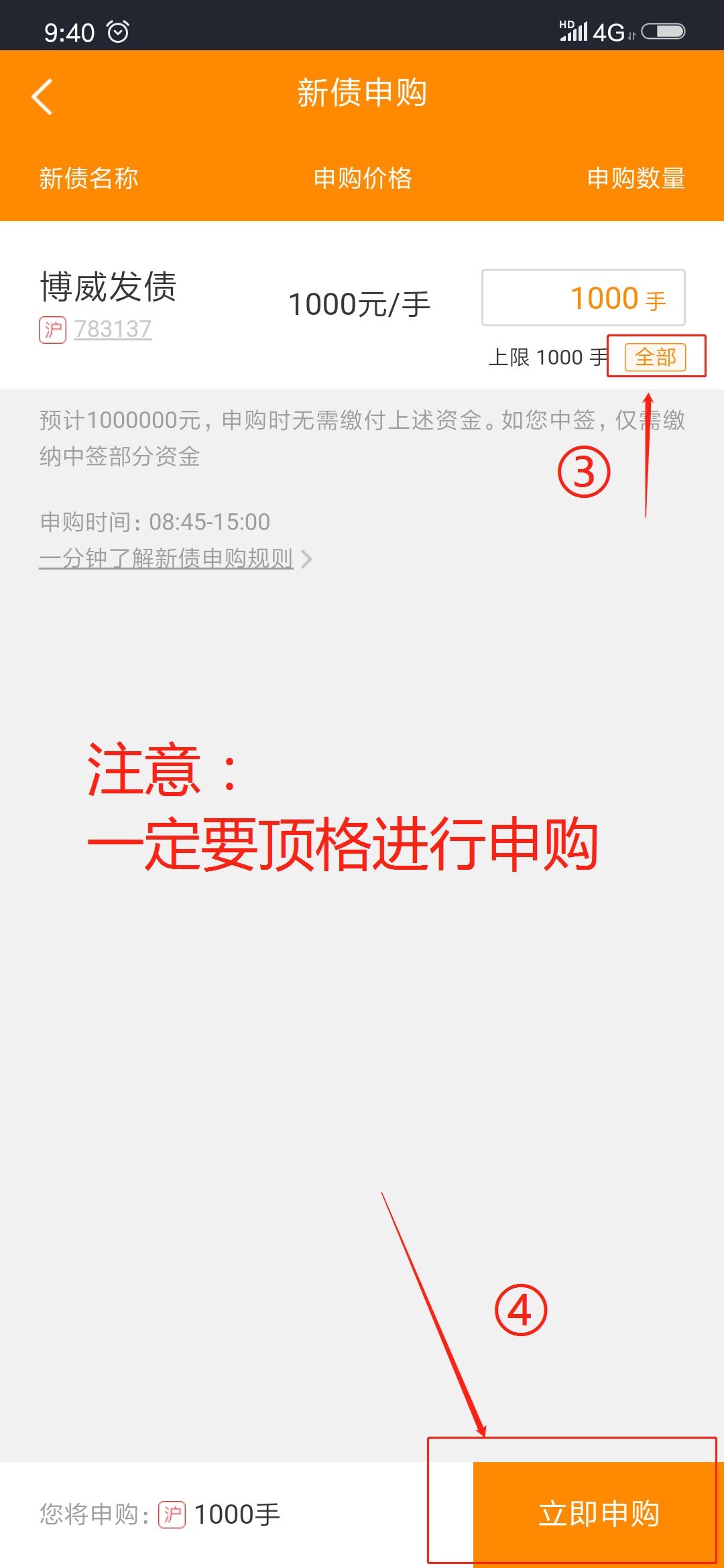The width and height of the screenshot is (724, 1568).
Task: Tap the back arrow to leave 新债申购
Action: 42,95
